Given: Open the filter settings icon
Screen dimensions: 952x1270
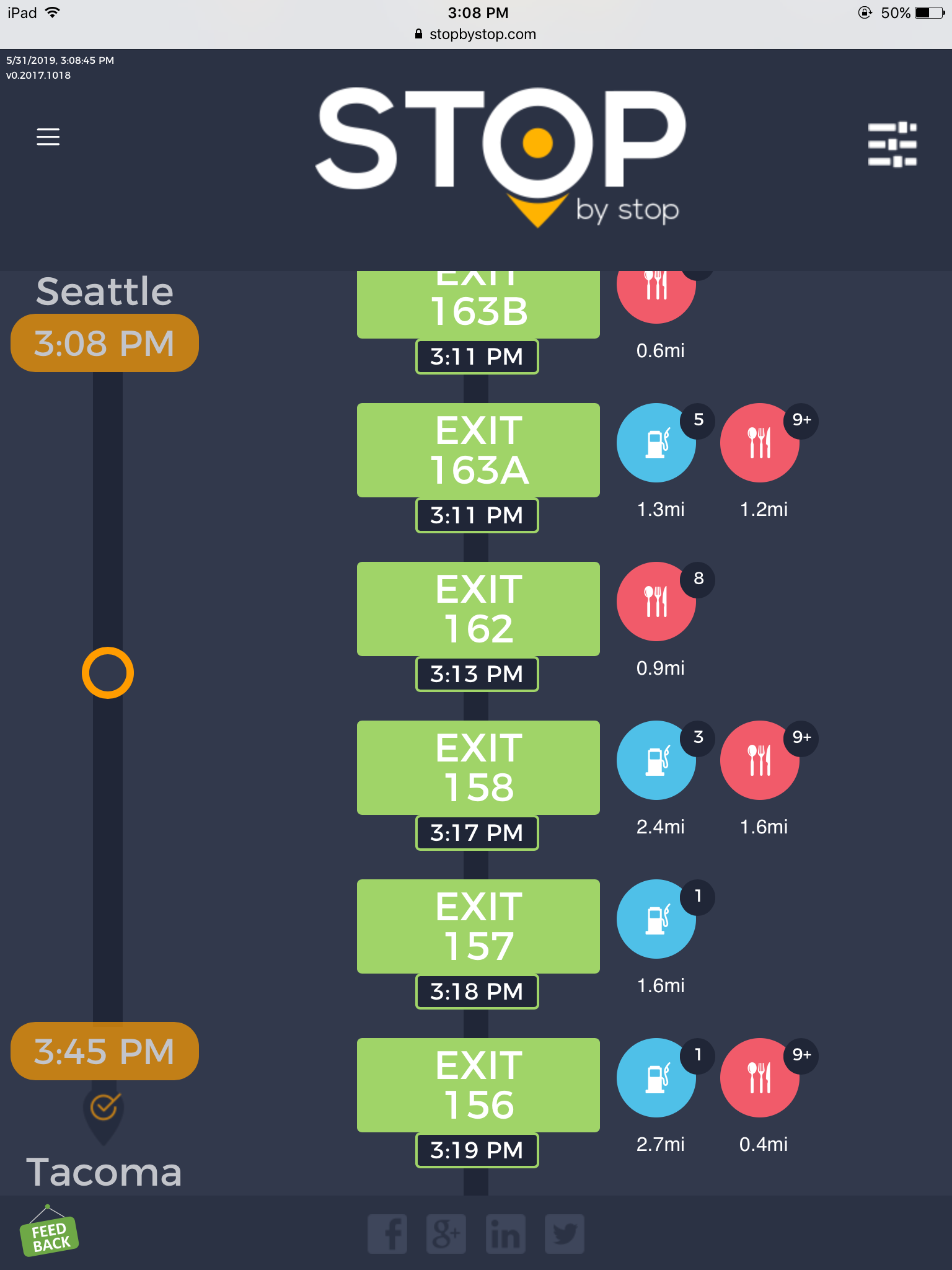Looking at the screenshot, I should click(892, 144).
